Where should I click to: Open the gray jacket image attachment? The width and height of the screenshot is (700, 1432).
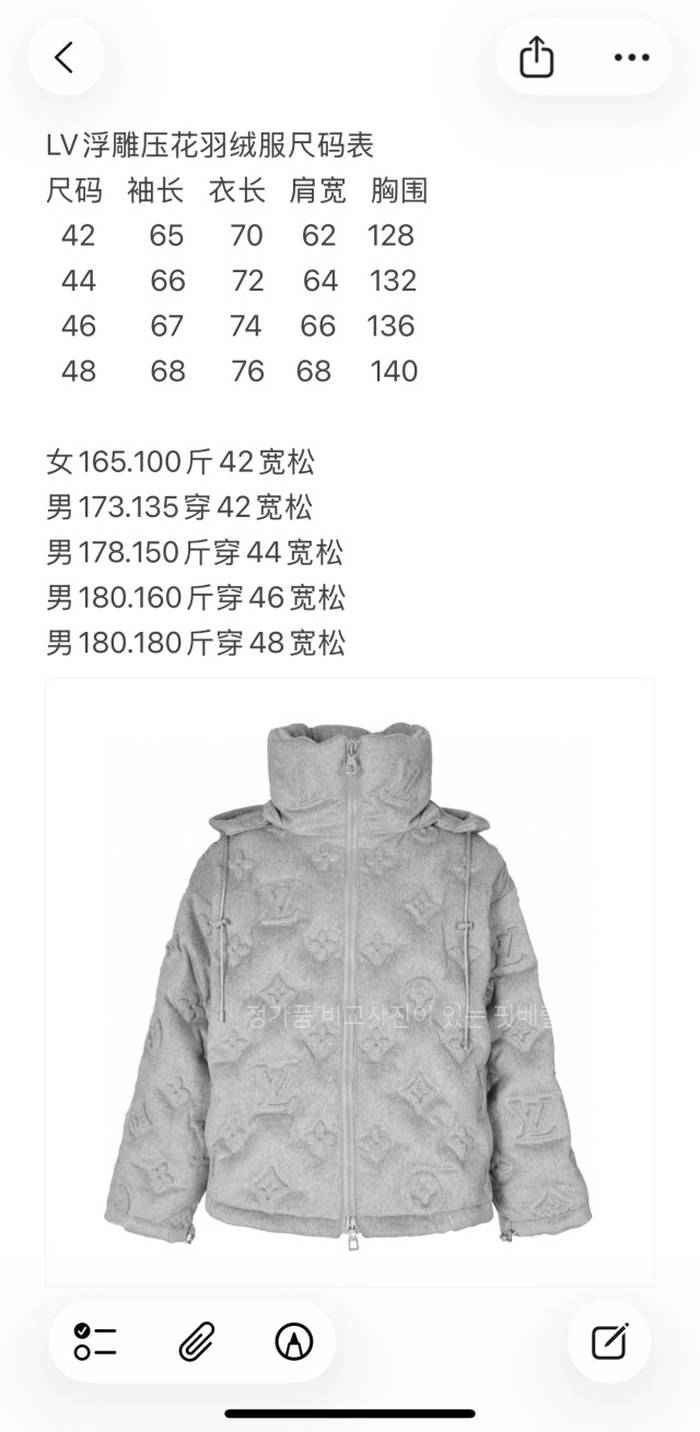(349, 980)
